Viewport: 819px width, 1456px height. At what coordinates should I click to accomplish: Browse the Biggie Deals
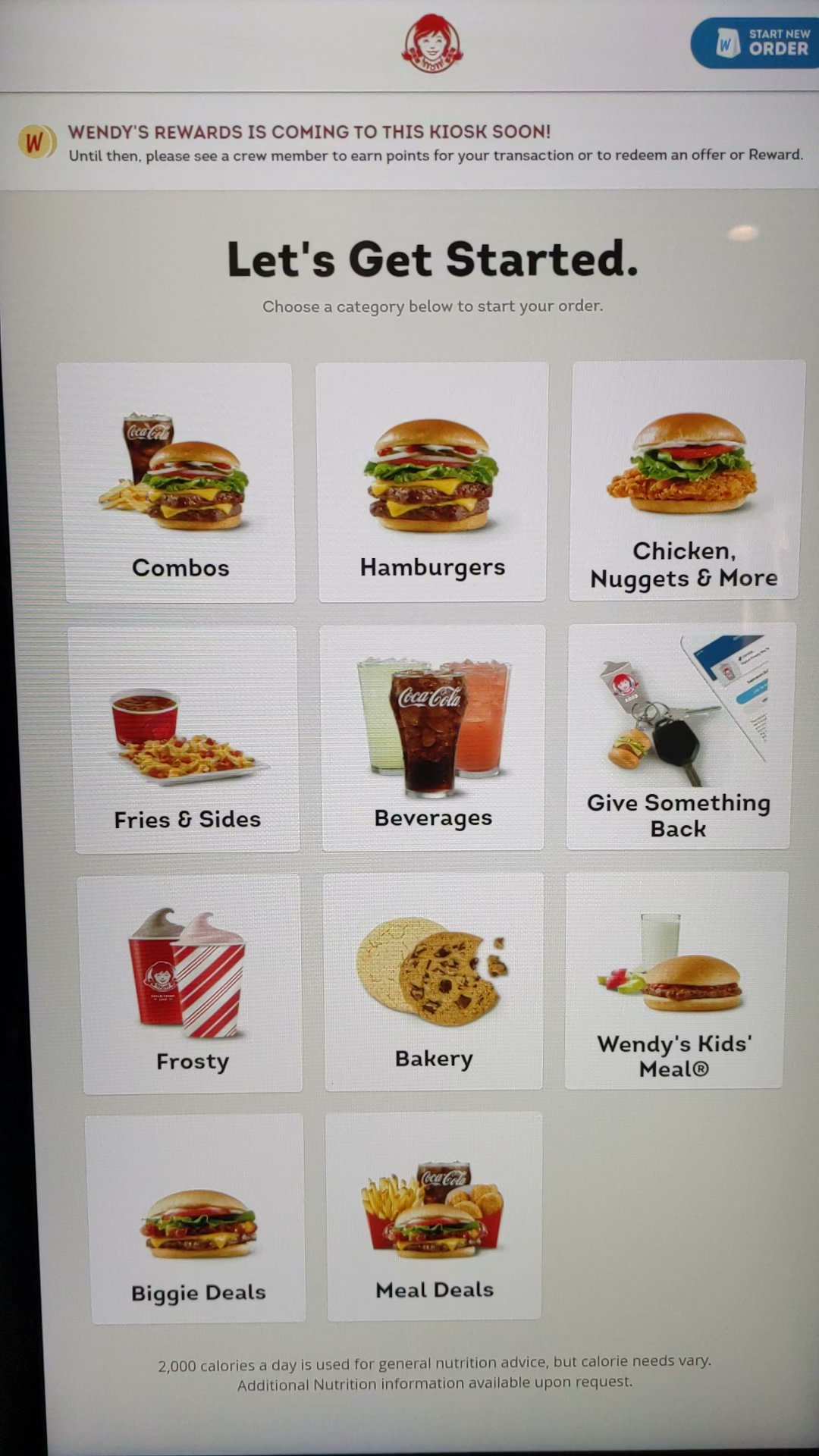coord(198,1219)
